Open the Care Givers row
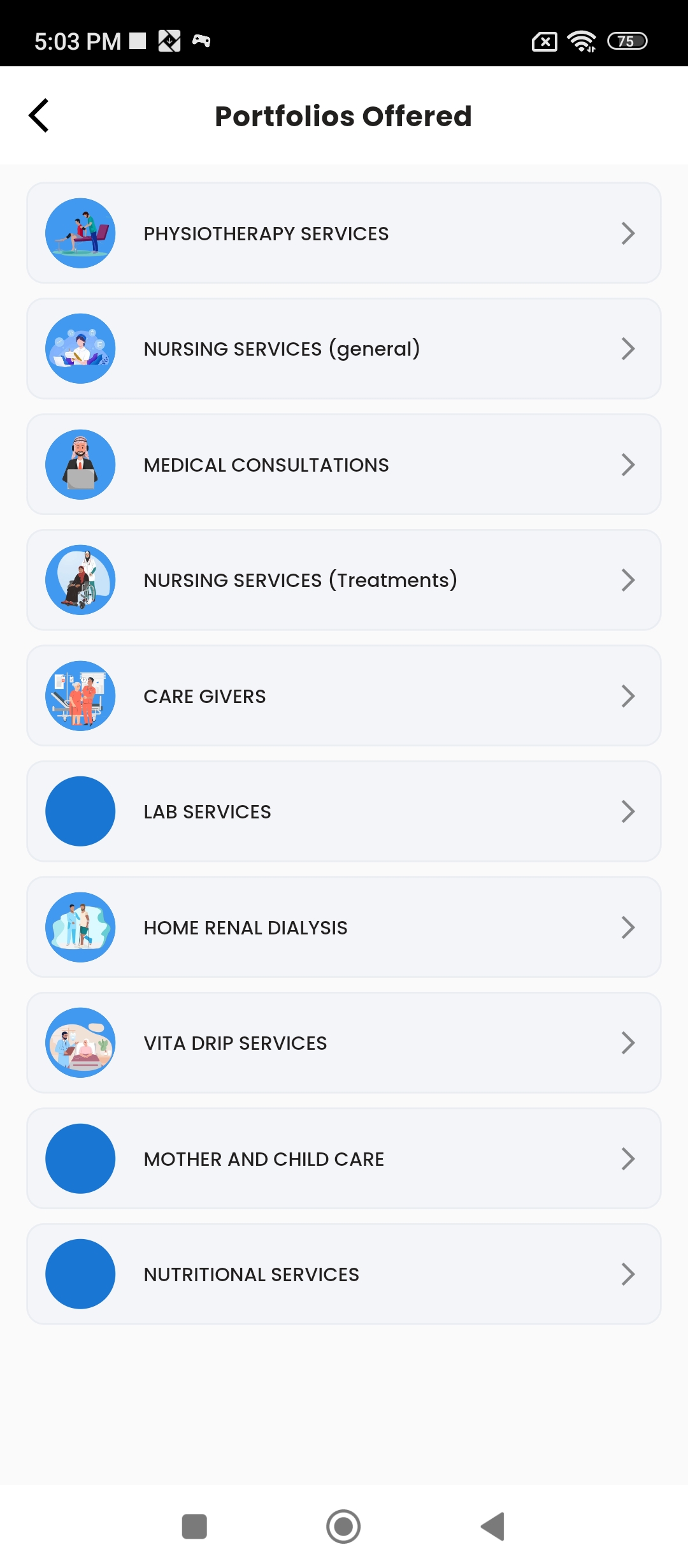 [344, 696]
